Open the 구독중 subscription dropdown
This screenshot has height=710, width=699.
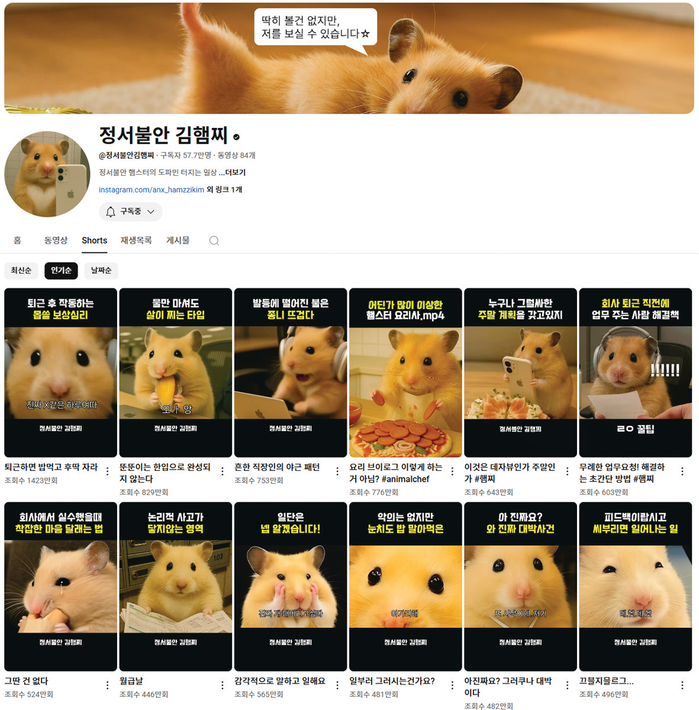132,212
